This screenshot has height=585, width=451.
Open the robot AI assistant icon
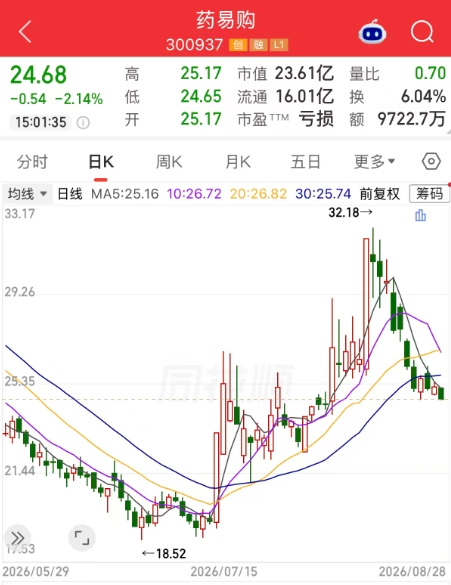coord(372,32)
